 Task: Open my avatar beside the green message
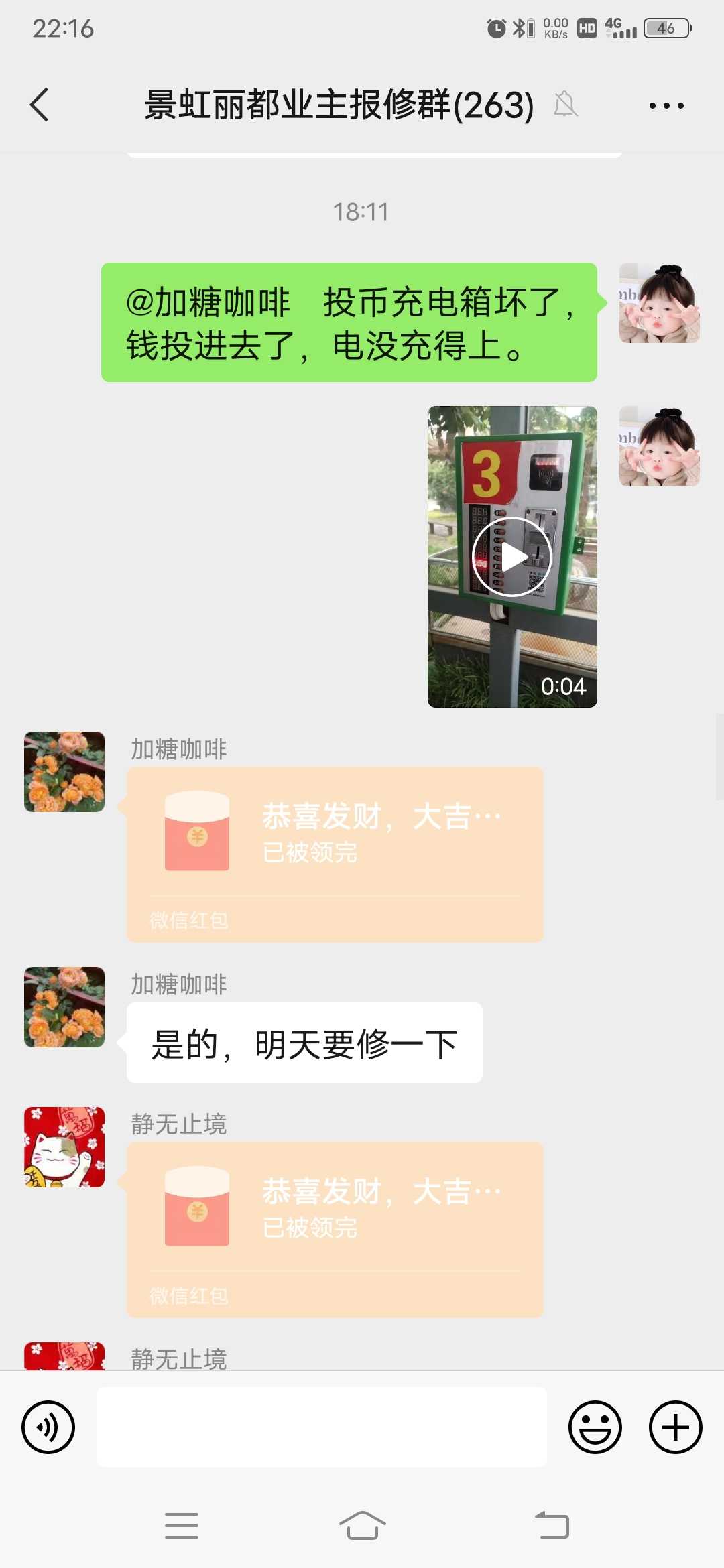[x=660, y=303]
